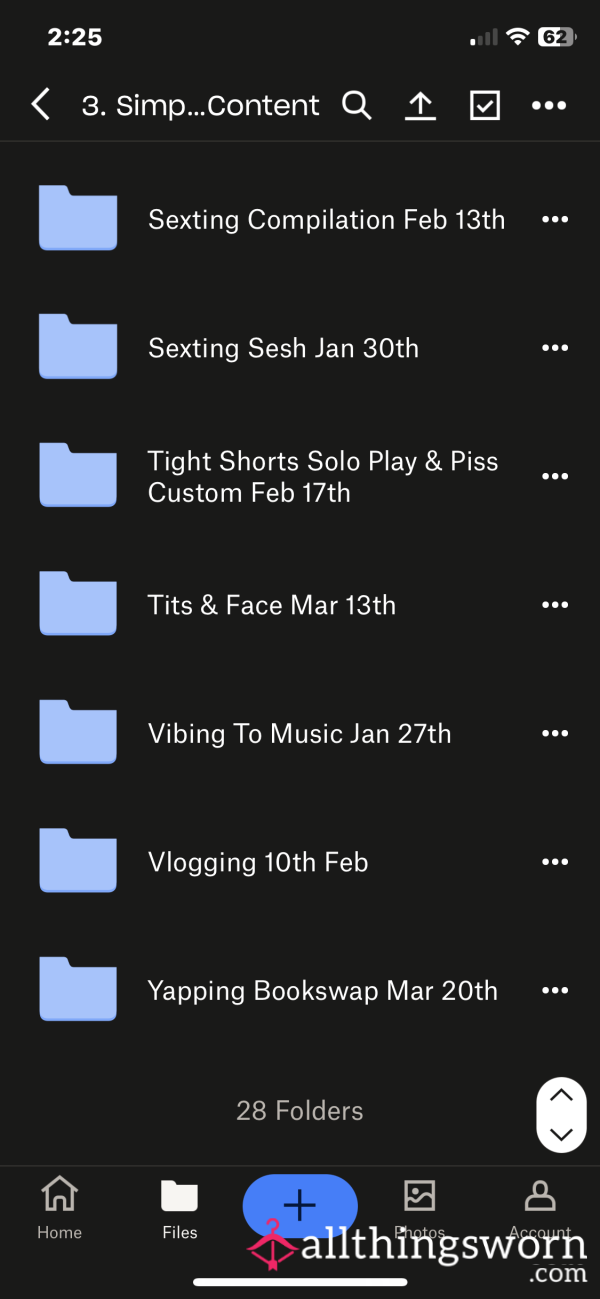Open the Tits & Face Mar 13th folder

(300, 605)
